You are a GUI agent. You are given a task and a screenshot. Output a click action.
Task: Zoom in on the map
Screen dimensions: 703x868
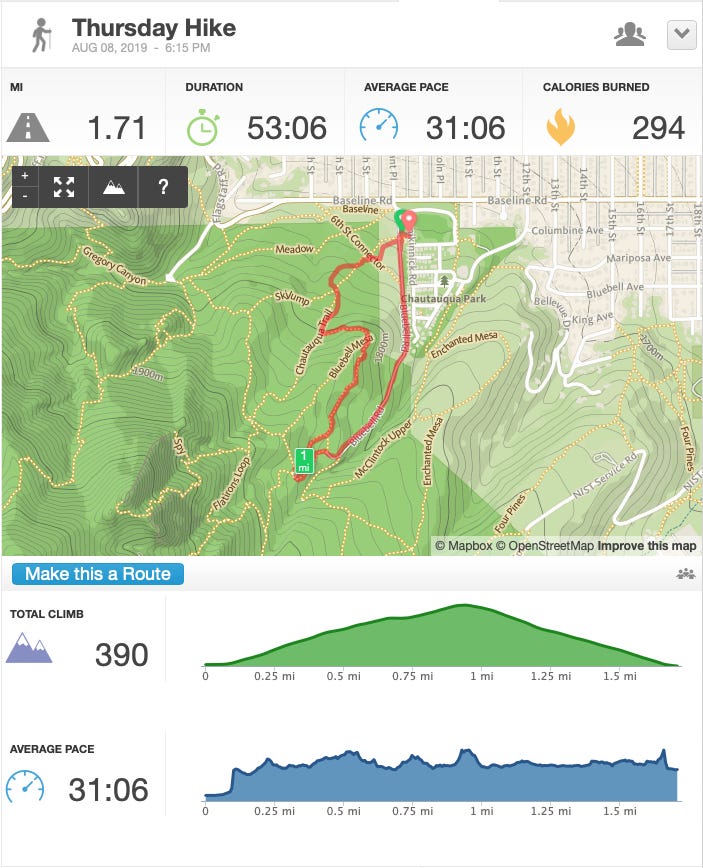(x=25, y=177)
